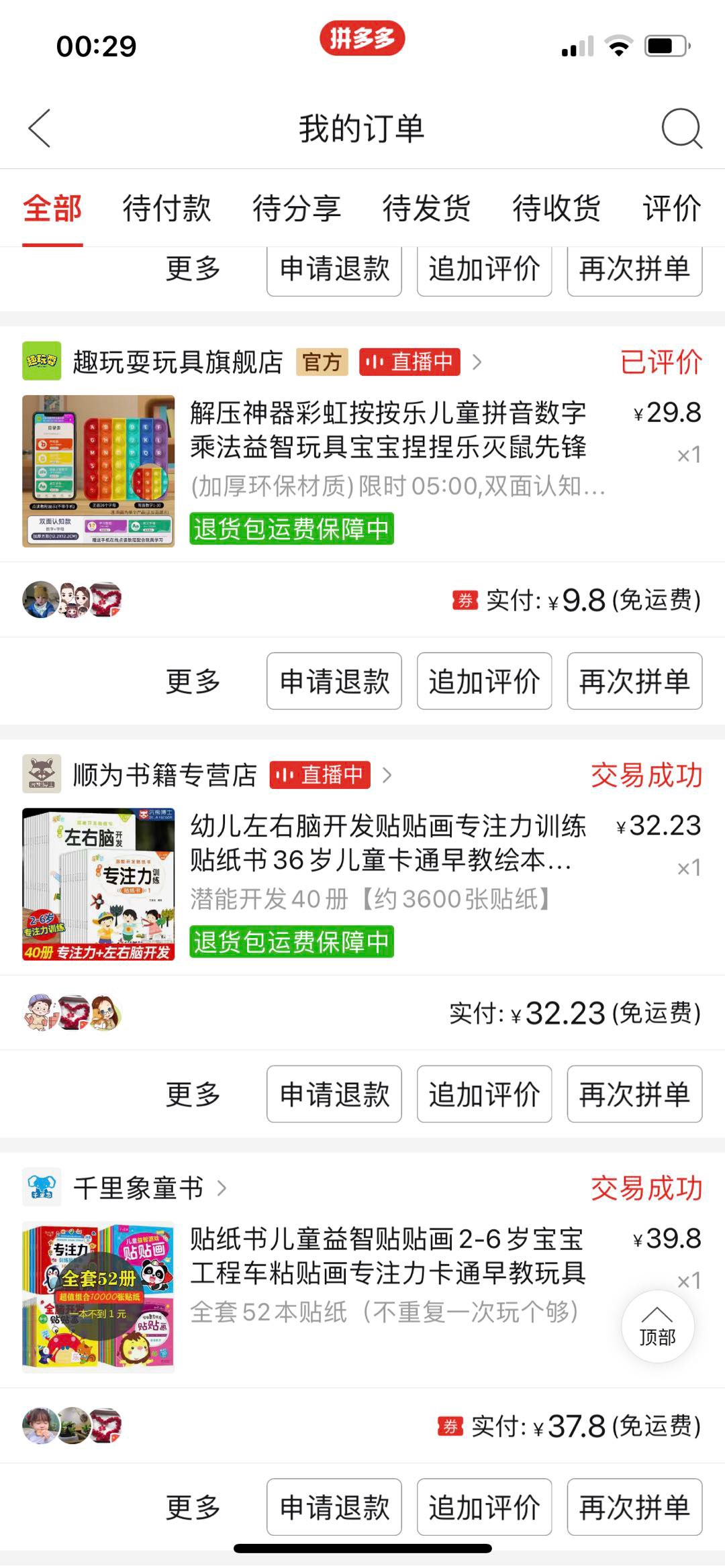Open the 解压神器彩虹按按乐 order item
This screenshot has height=1568, width=725.
click(388, 446)
